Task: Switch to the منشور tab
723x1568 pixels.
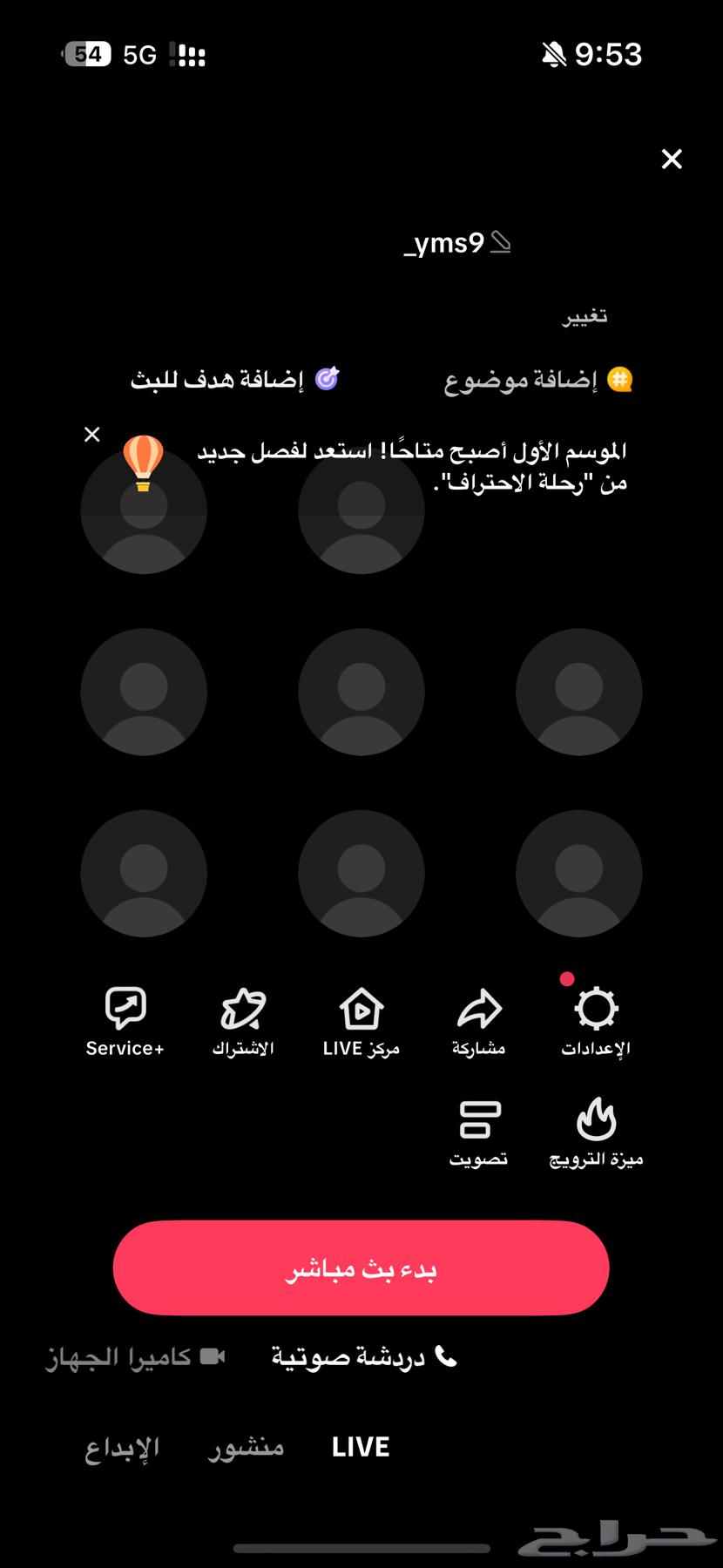Action: [245, 1446]
